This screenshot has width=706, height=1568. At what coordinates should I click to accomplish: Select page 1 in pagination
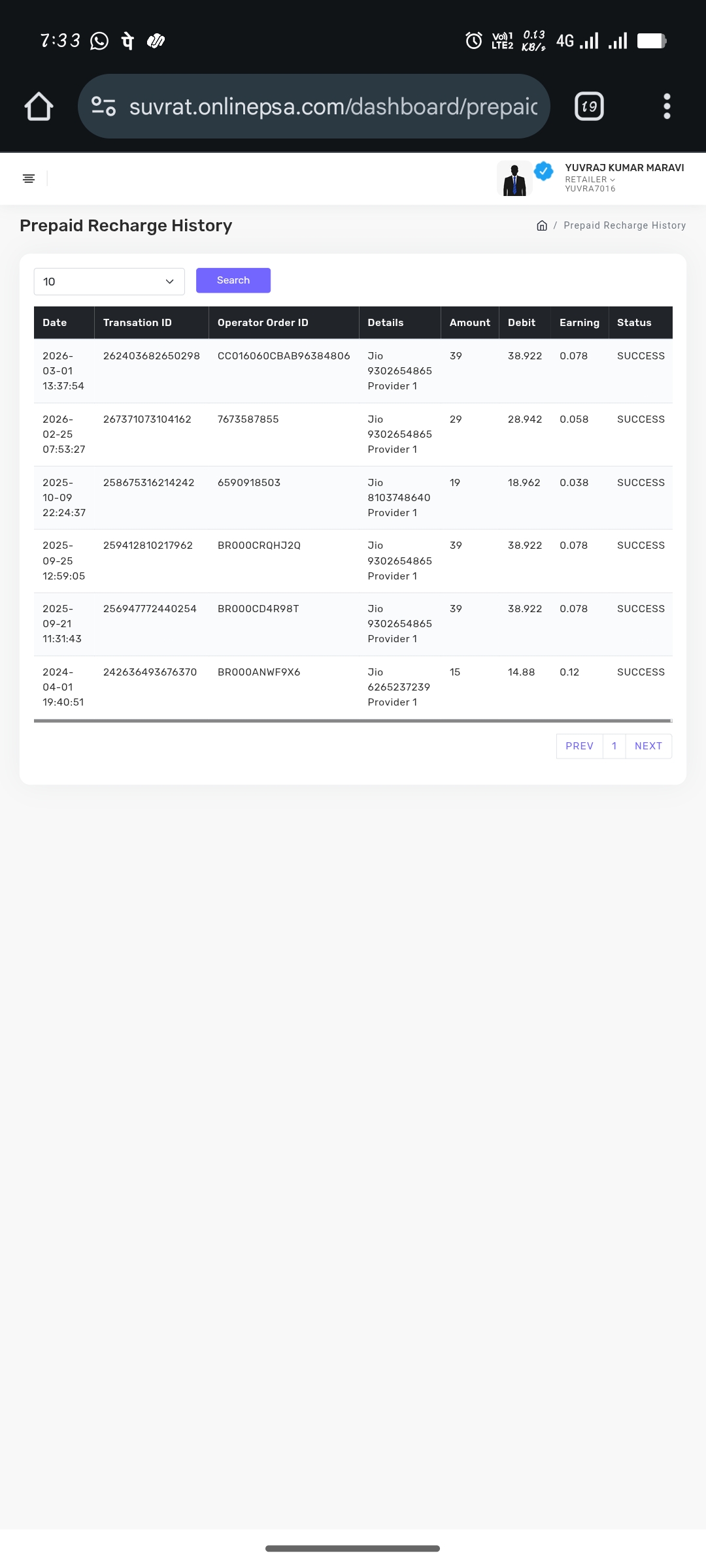[x=614, y=746]
